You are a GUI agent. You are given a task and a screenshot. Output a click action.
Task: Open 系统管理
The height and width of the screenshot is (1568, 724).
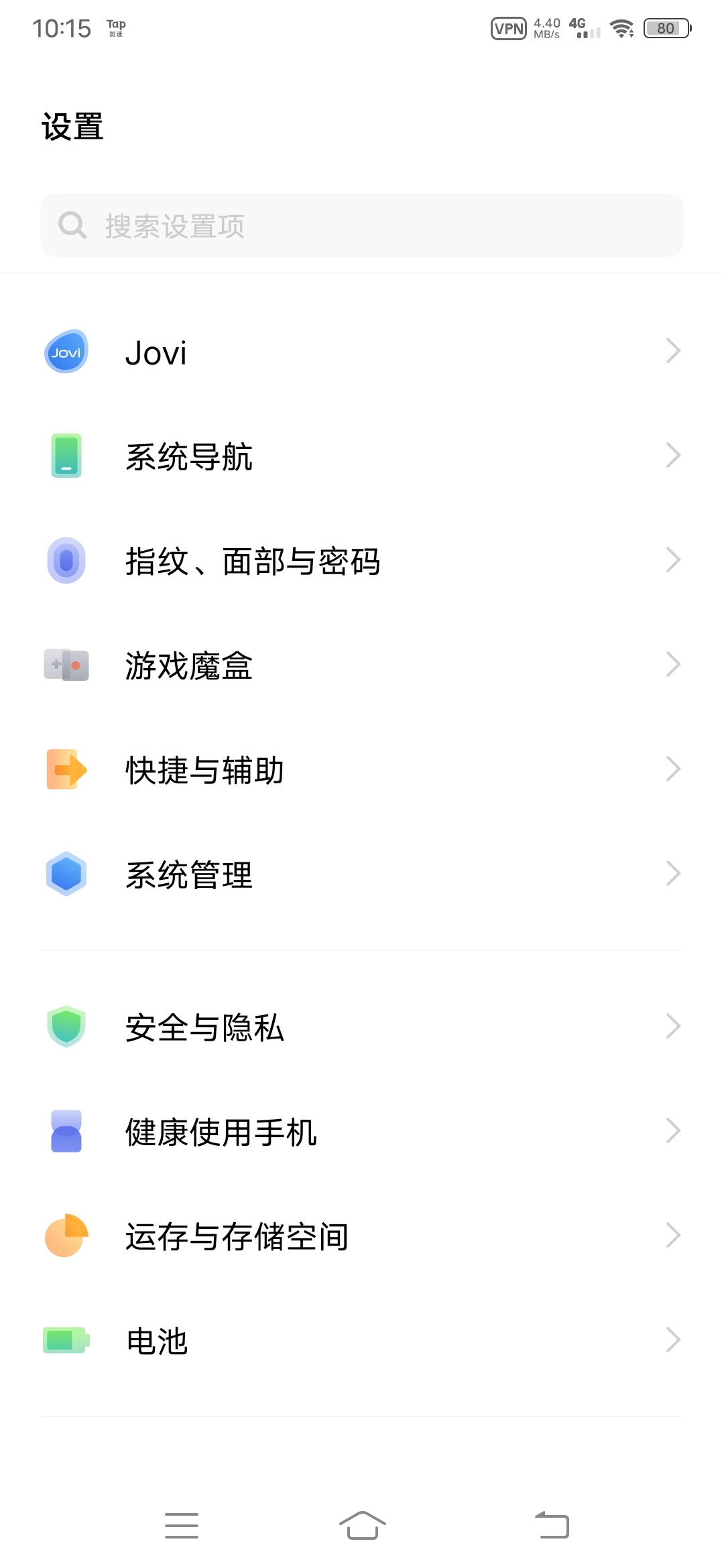362,874
